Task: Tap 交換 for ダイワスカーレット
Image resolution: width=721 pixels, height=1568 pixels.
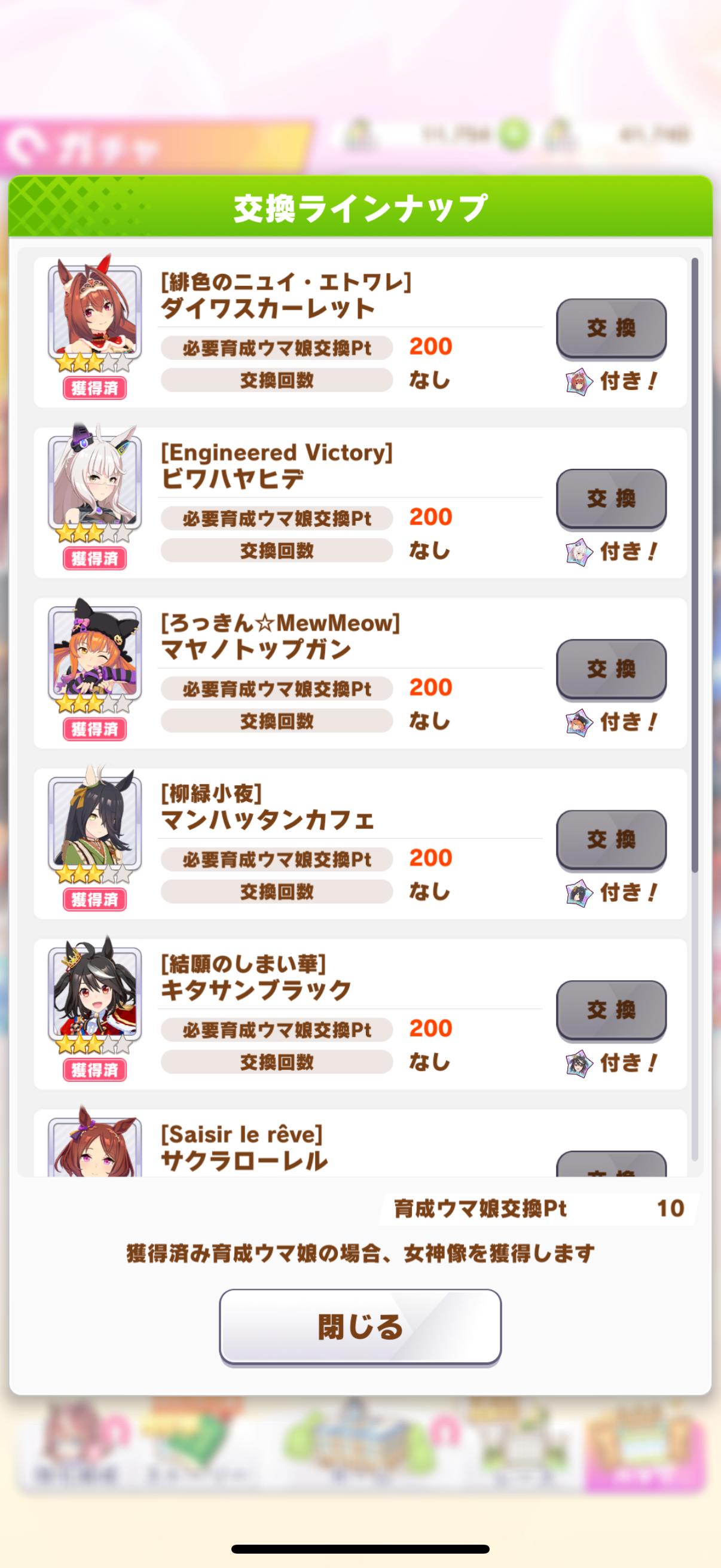Action: (611, 328)
